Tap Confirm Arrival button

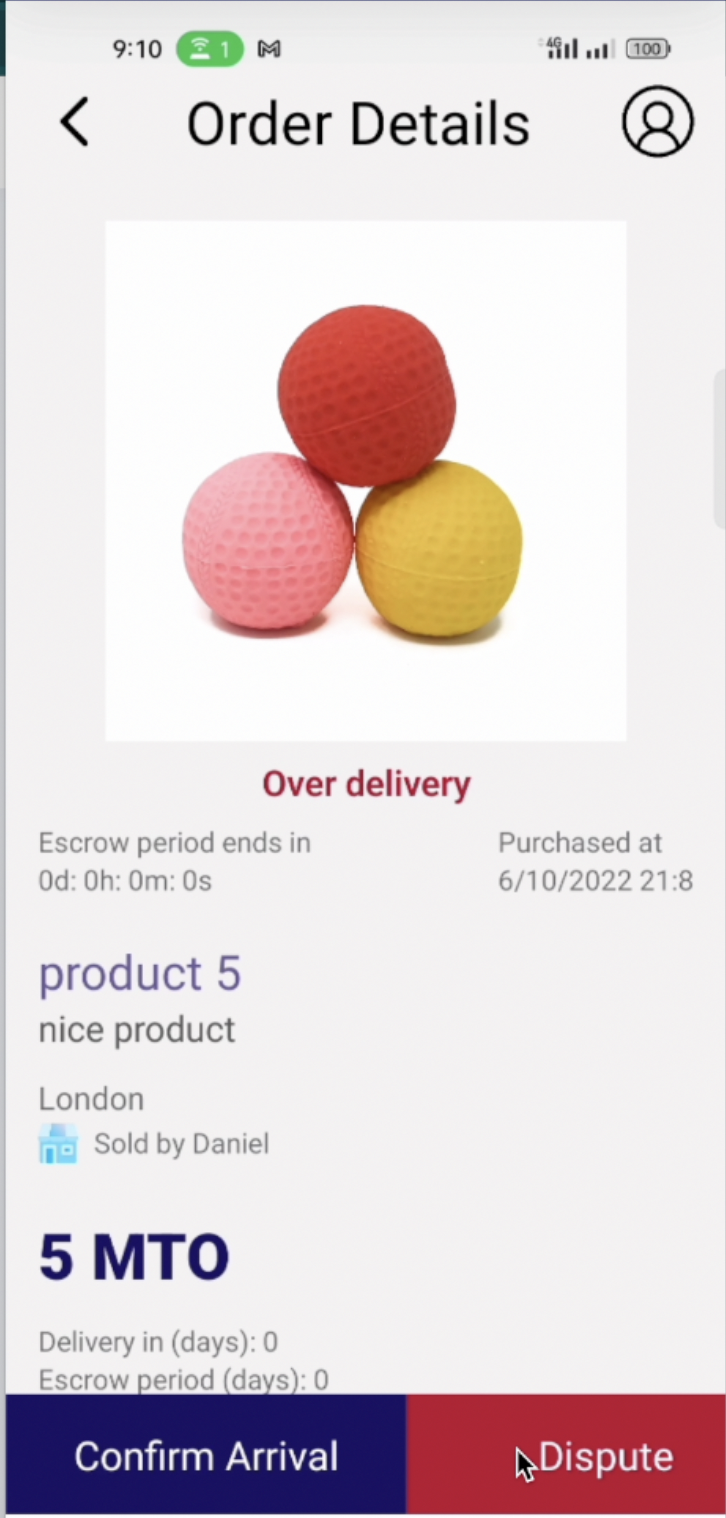(x=206, y=1456)
